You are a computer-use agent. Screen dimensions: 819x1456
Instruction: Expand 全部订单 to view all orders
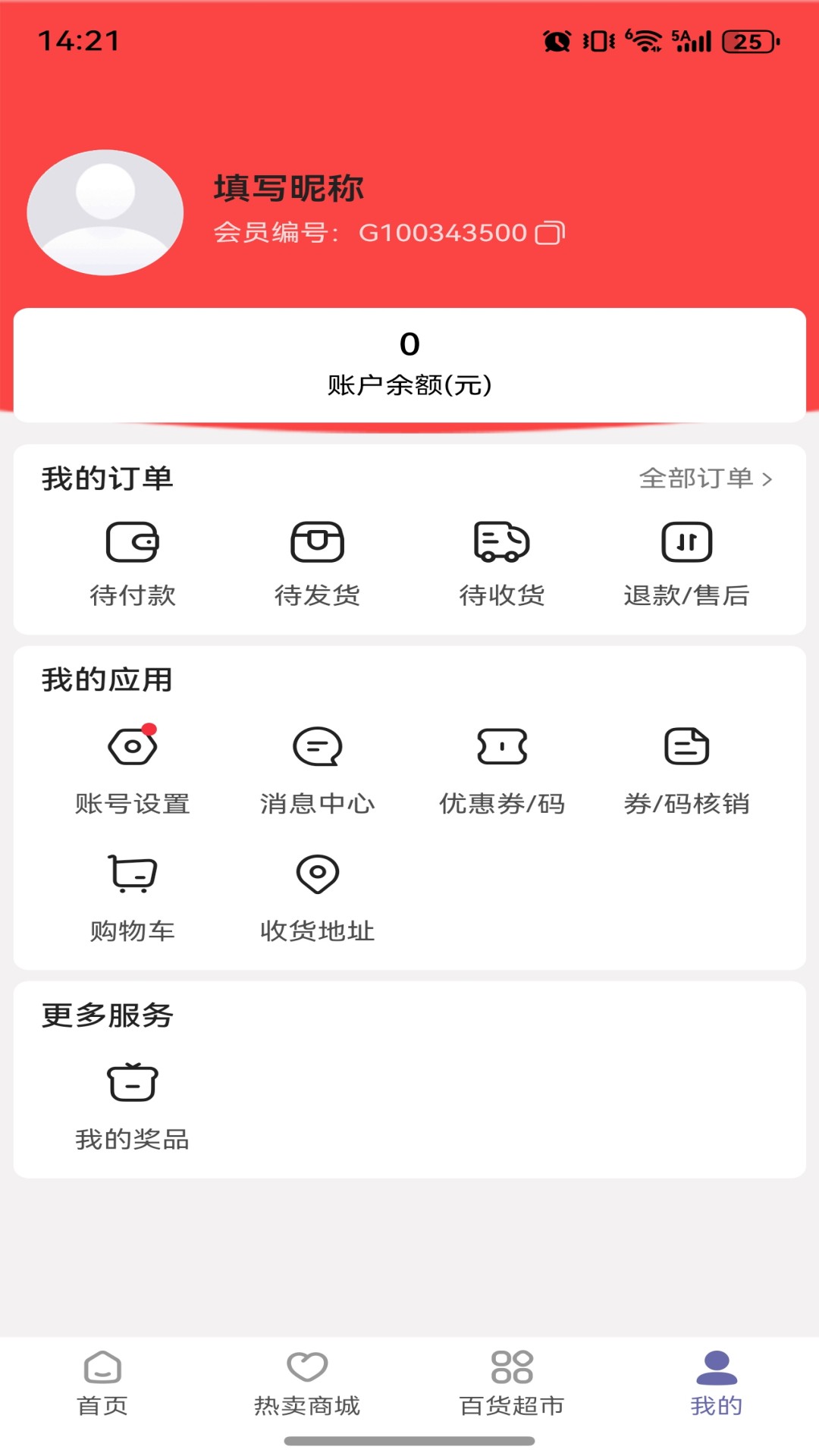tap(705, 479)
